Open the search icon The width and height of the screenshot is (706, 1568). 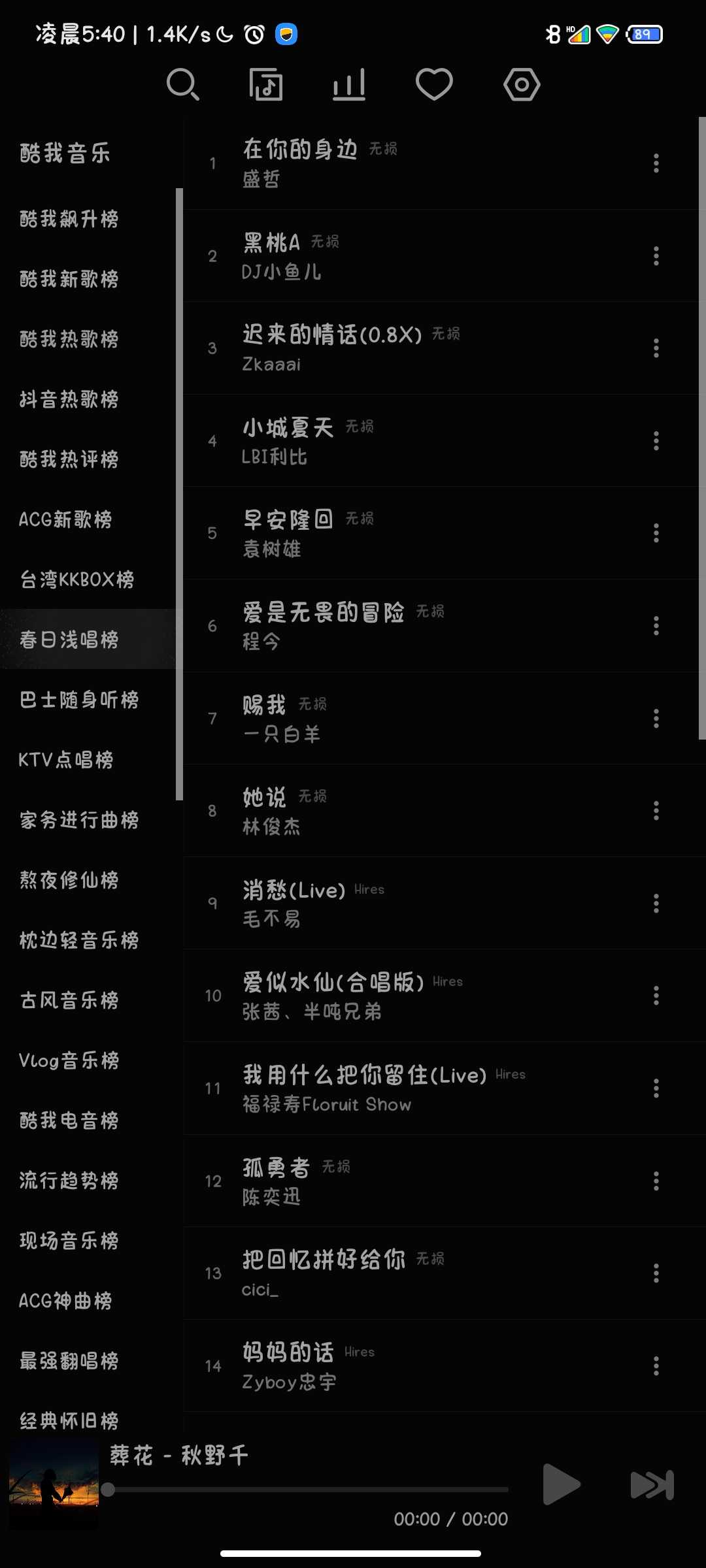182,85
